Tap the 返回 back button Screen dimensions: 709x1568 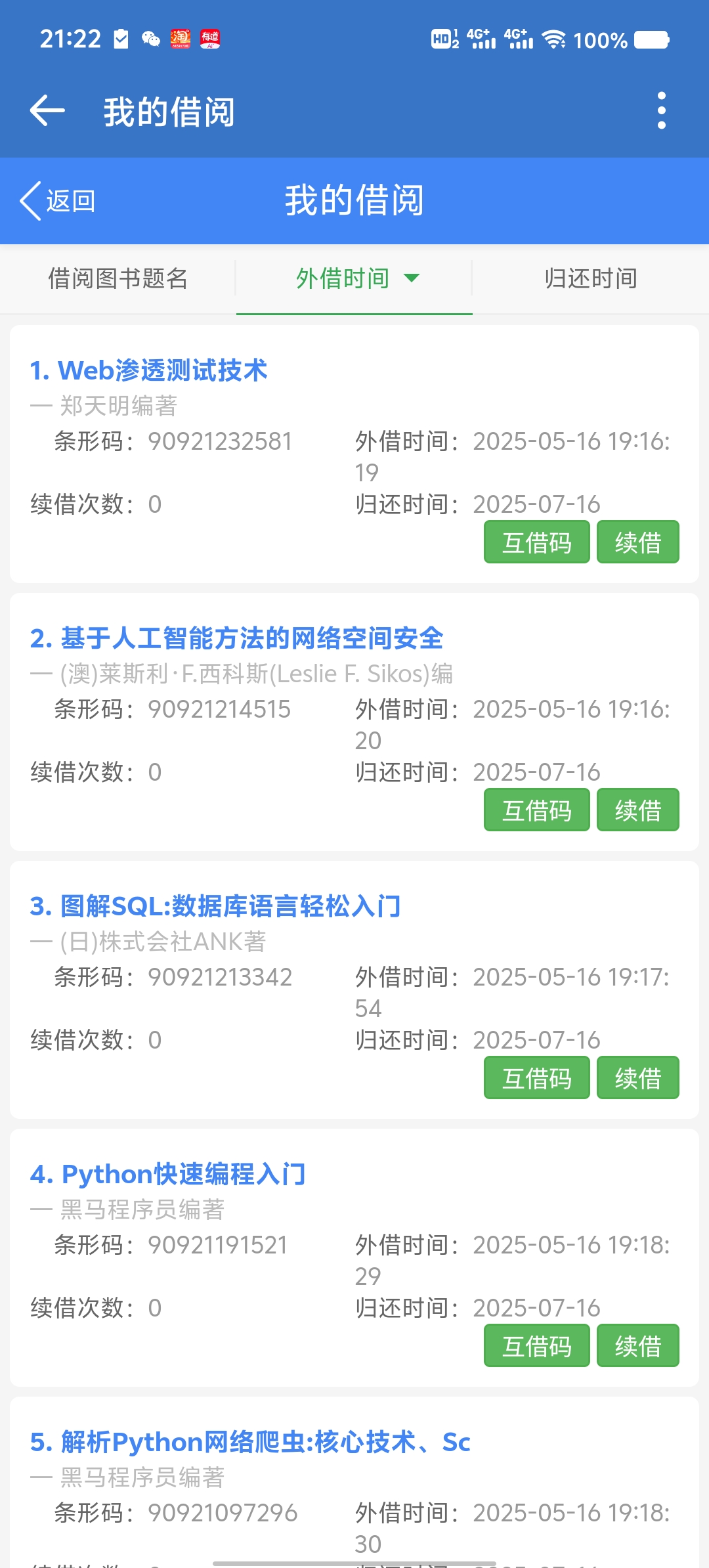tap(58, 201)
